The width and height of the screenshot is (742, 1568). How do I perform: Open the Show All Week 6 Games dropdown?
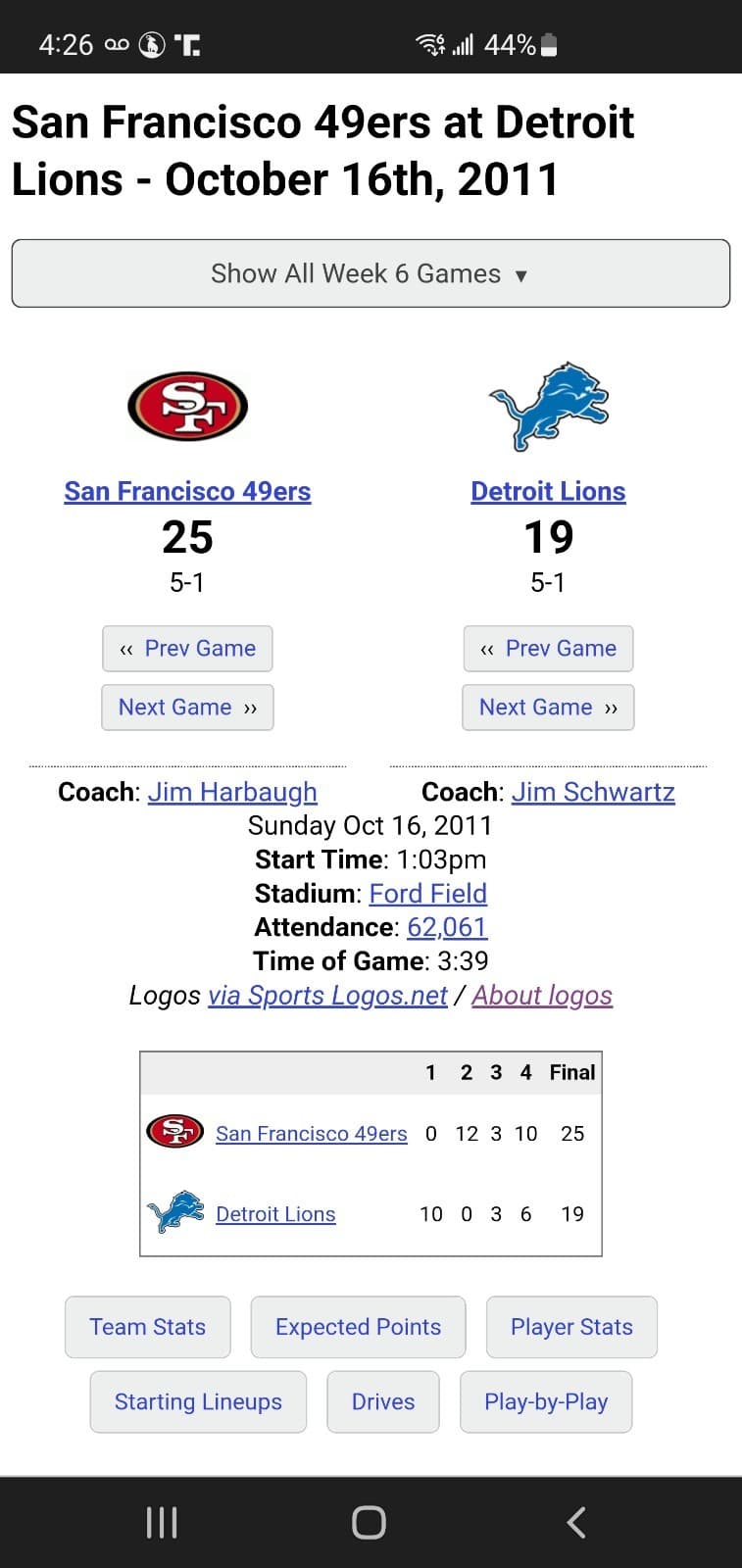tap(371, 273)
